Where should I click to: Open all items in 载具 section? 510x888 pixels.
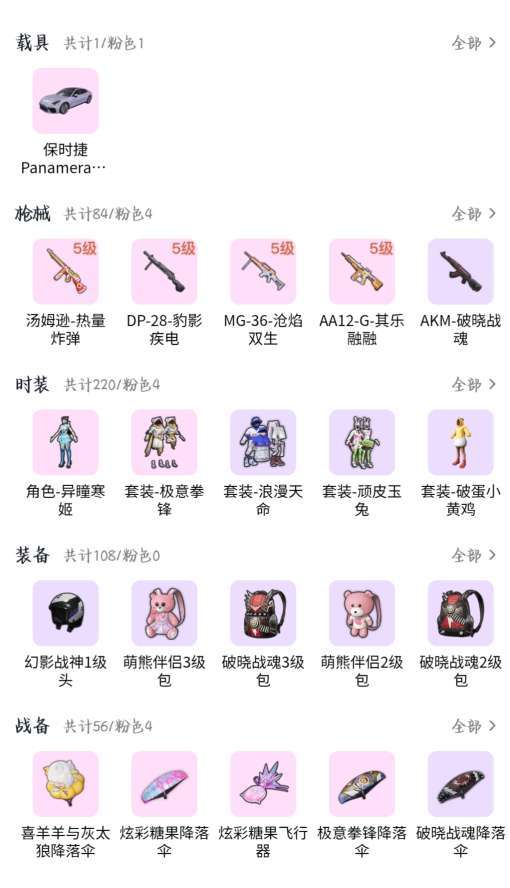(x=474, y=43)
